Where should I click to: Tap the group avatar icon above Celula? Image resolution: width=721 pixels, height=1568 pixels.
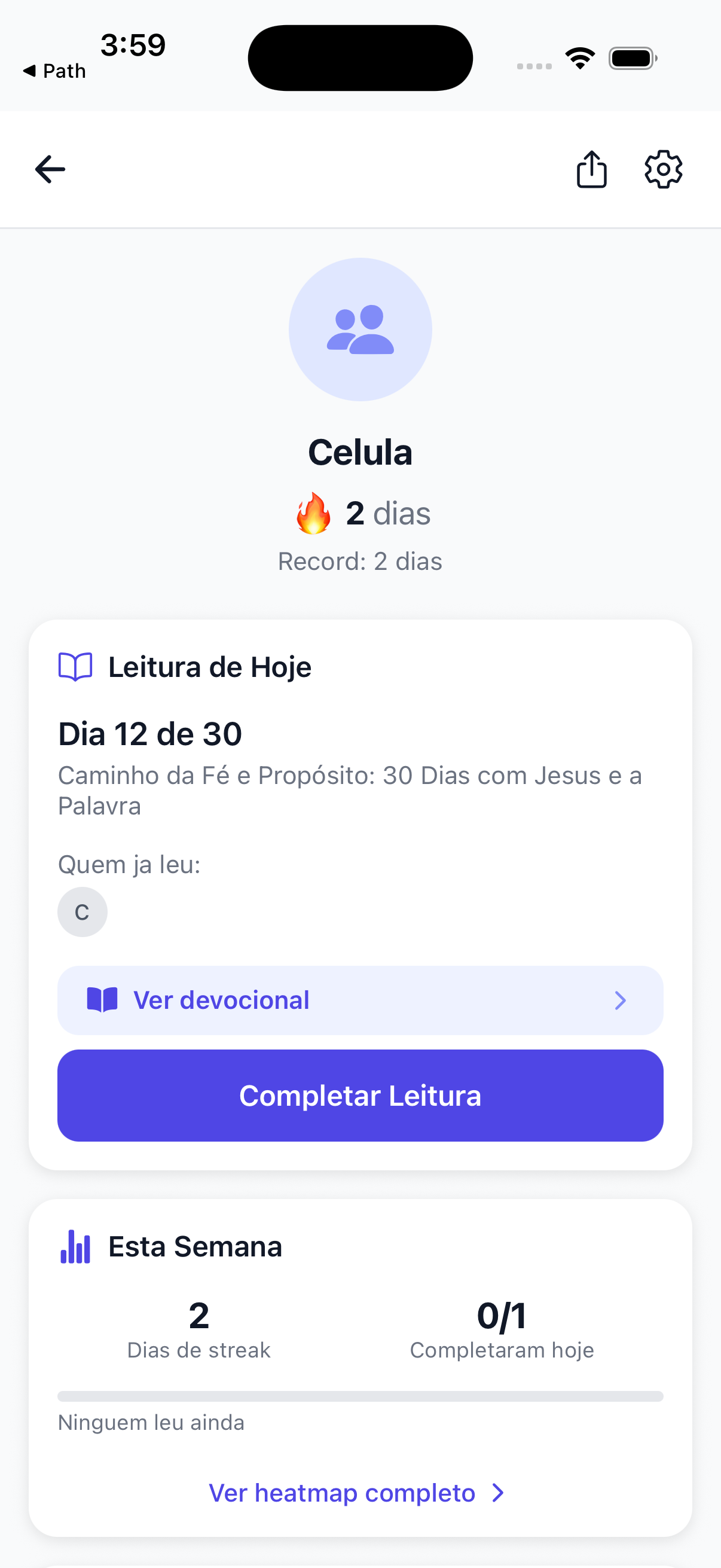pos(360,329)
